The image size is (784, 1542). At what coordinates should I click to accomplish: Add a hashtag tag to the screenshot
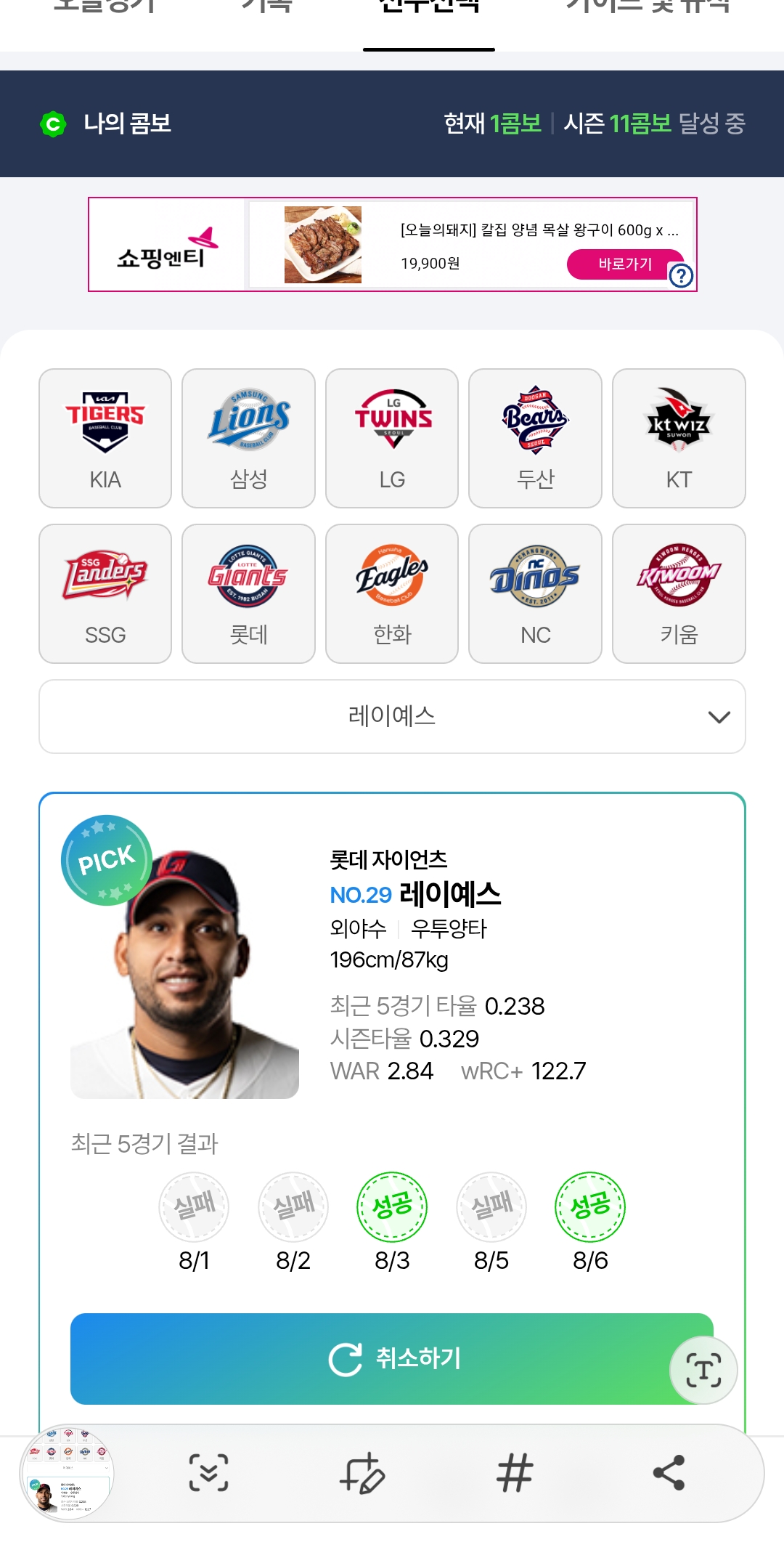pos(515,1473)
